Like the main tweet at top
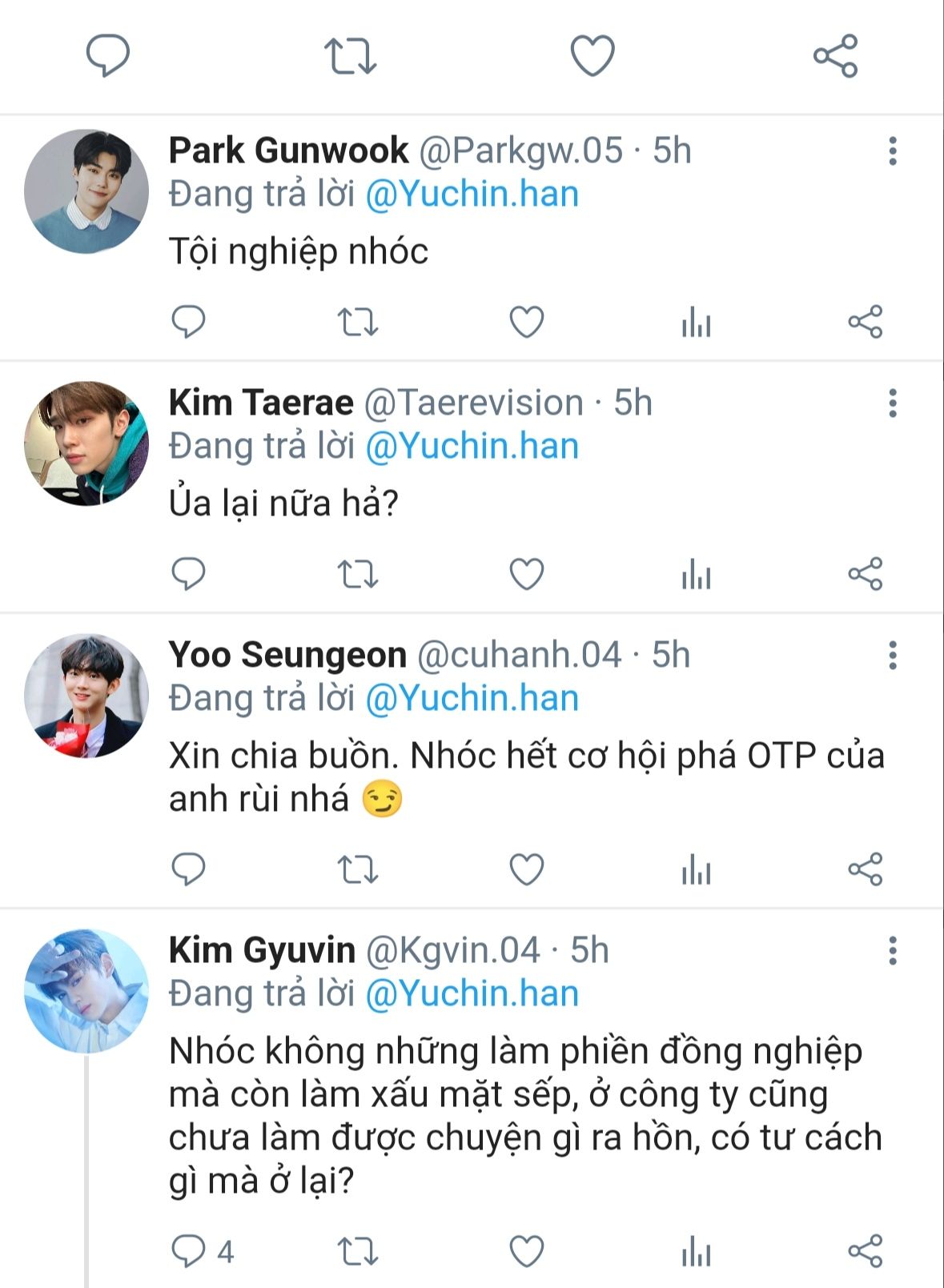Screen dimensions: 944x1288 592,56
